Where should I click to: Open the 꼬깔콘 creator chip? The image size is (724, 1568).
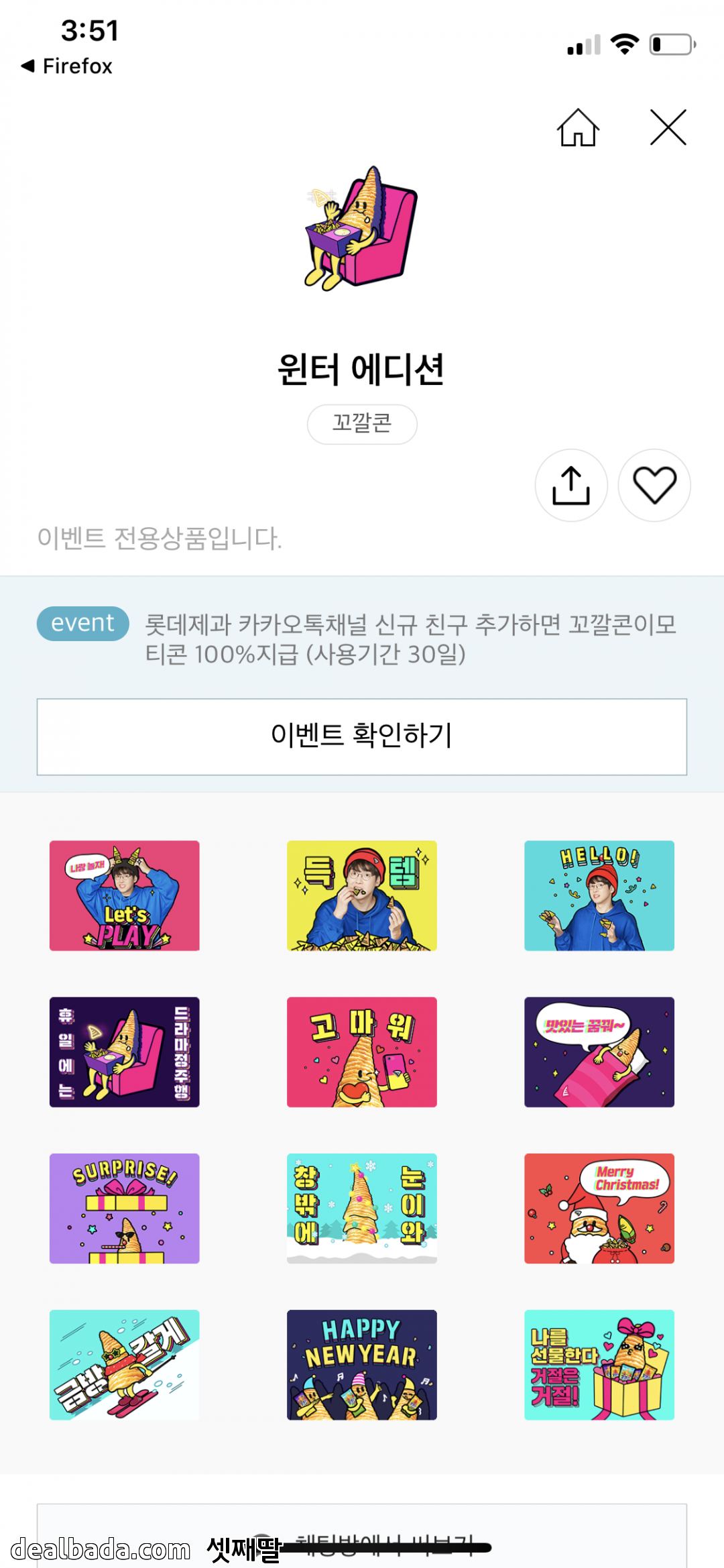362,424
